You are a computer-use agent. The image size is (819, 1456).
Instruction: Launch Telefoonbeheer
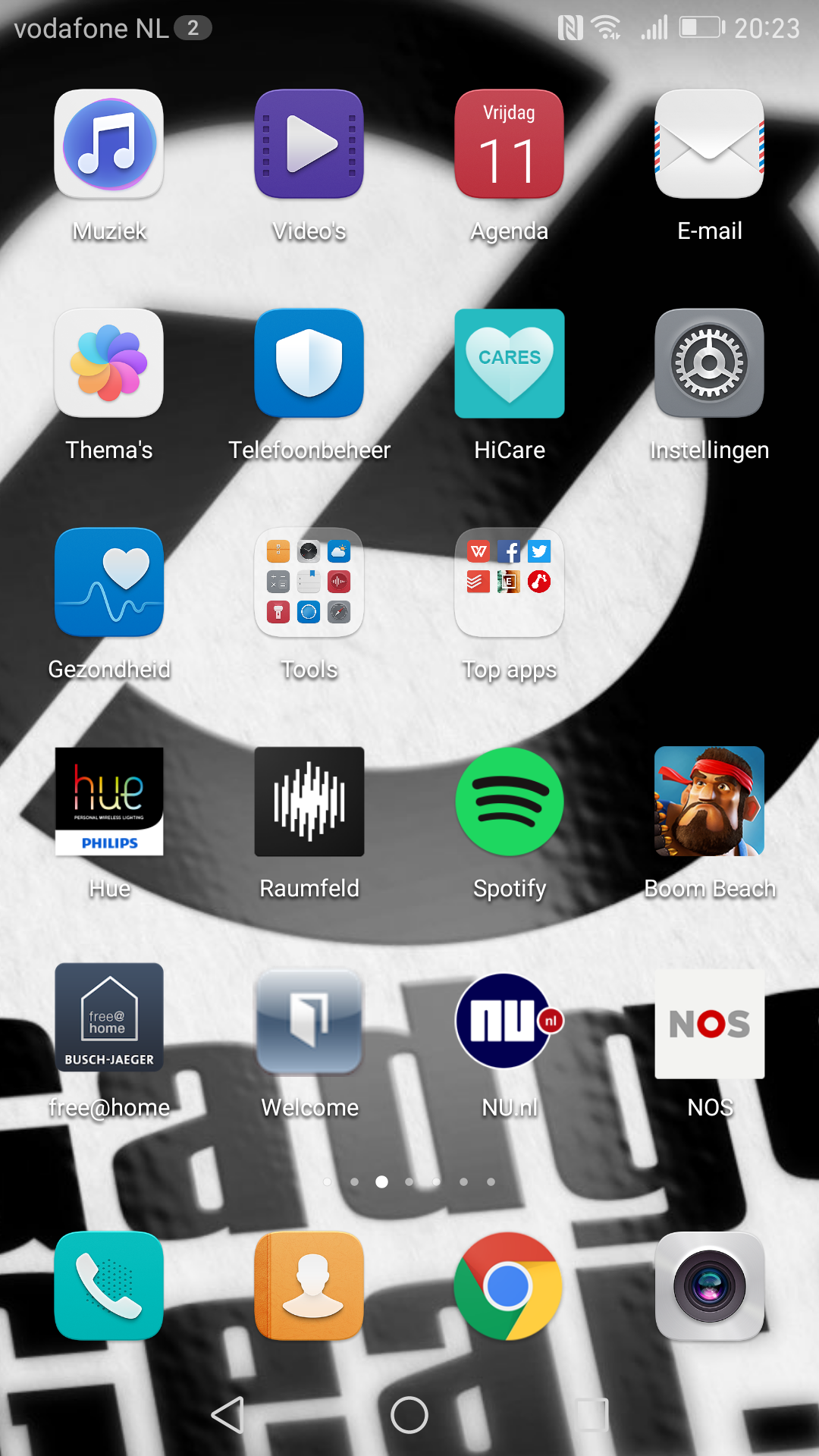click(x=309, y=363)
